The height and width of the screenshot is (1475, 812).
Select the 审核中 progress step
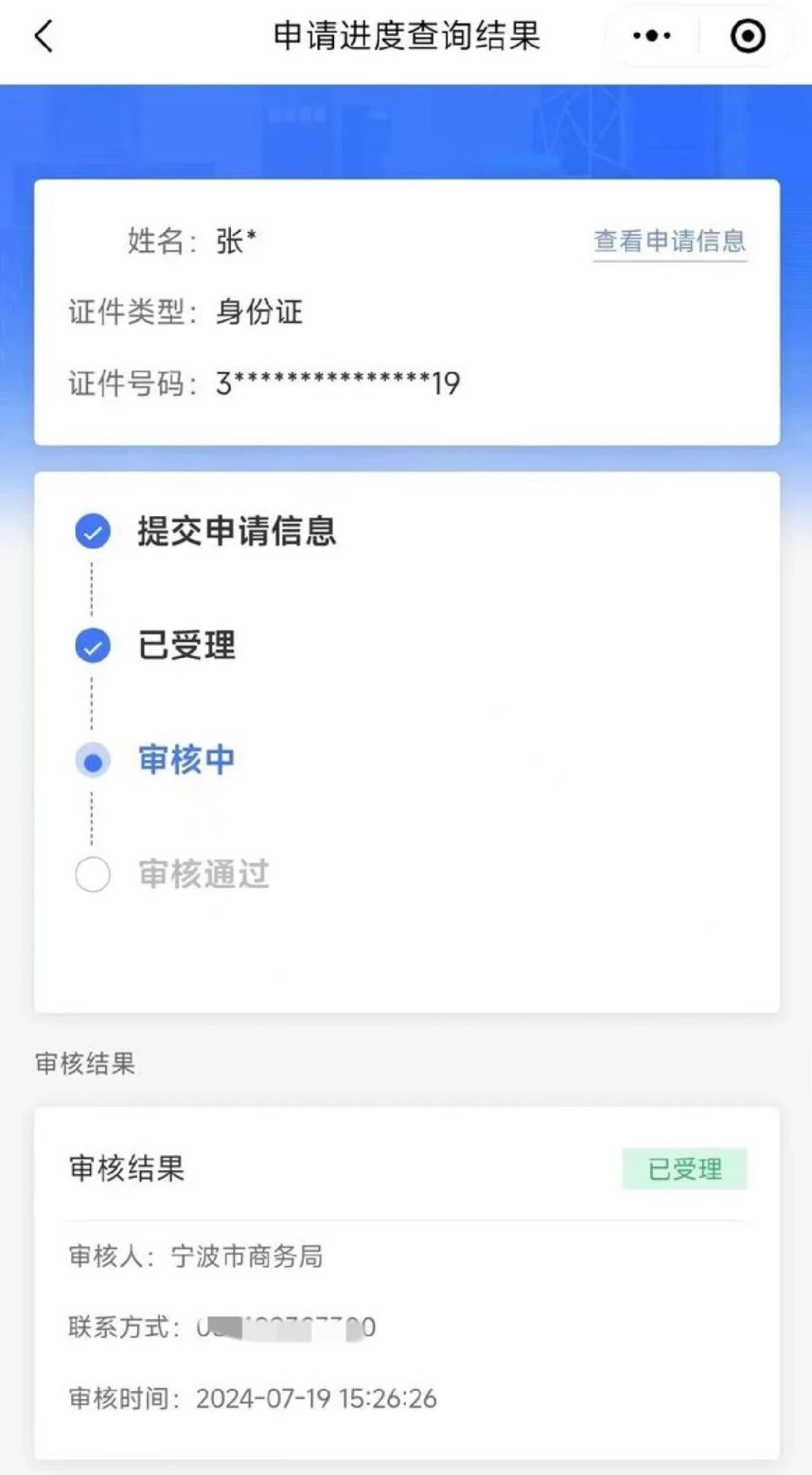tap(186, 760)
